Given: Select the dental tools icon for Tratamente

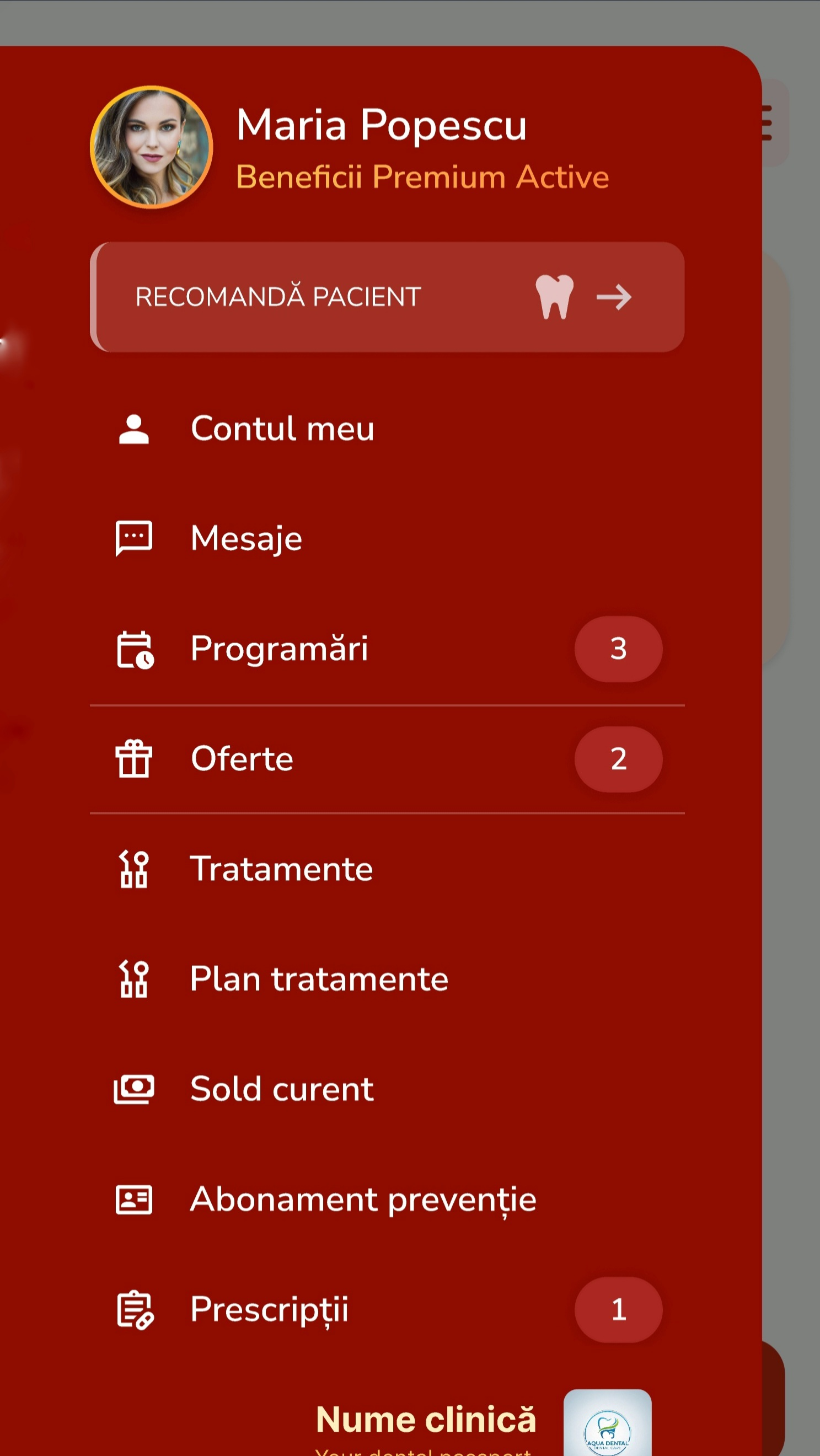Looking at the screenshot, I should (x=135, y=869).
